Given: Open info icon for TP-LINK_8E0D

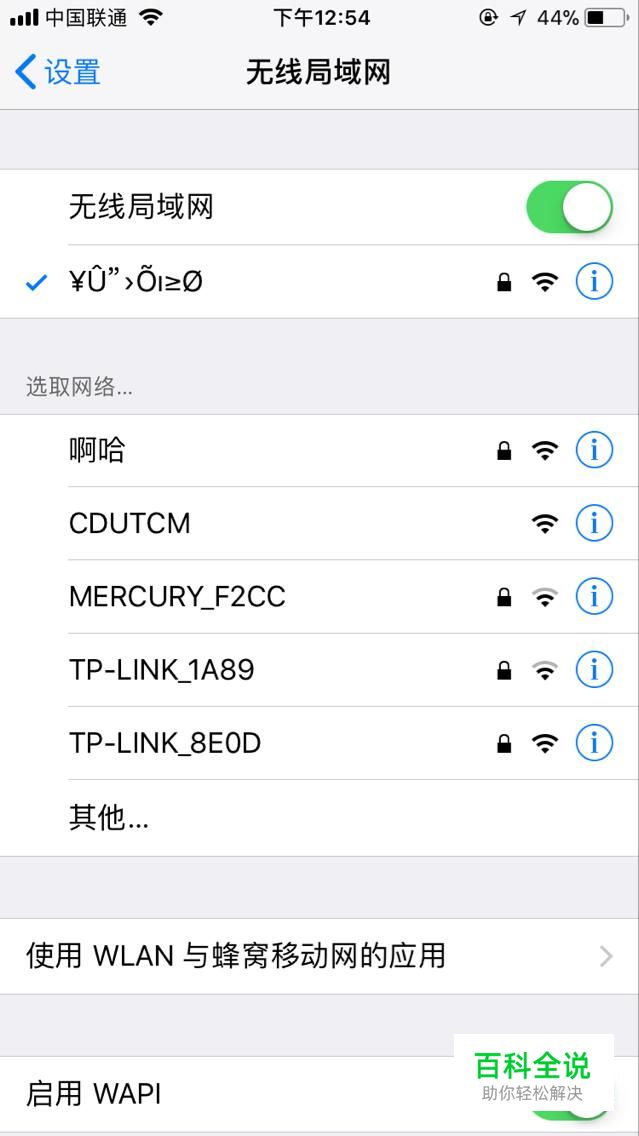Looking at the screenshot, I should [x=594, y=743].
